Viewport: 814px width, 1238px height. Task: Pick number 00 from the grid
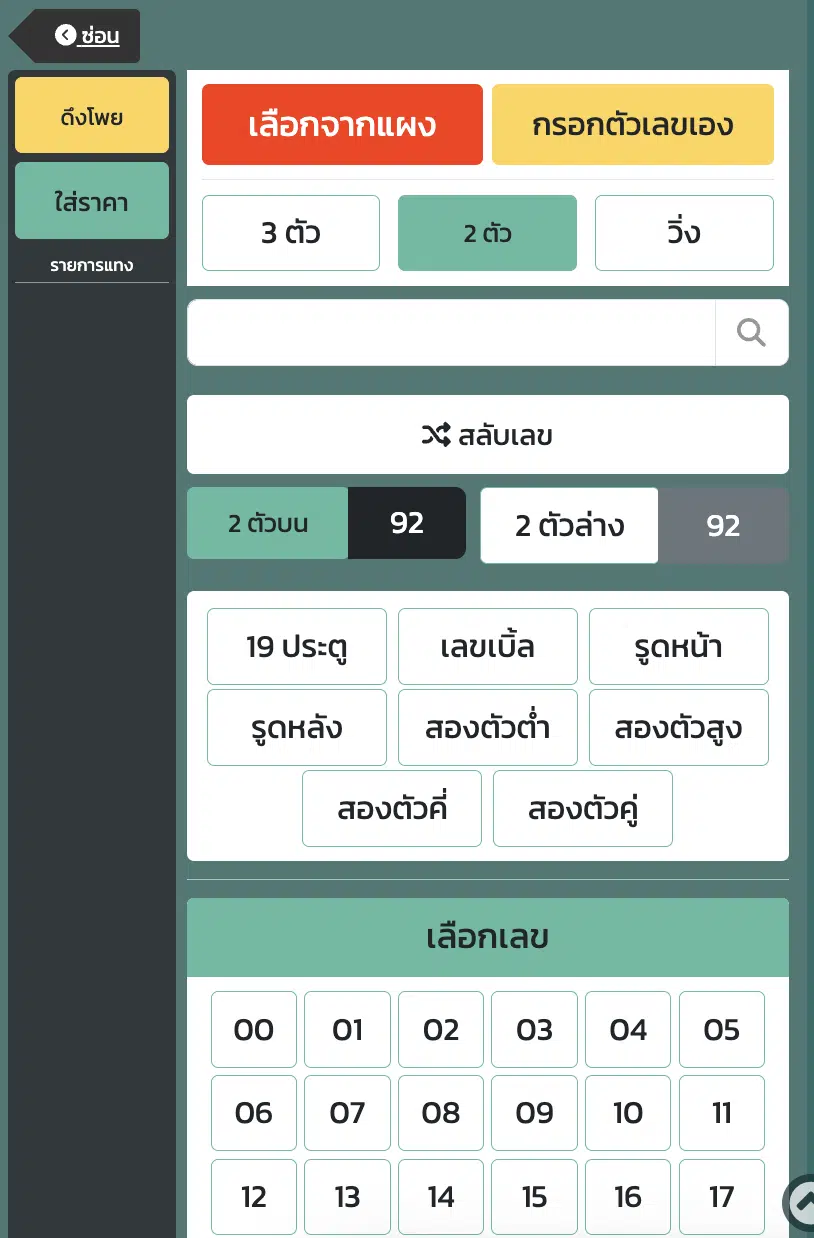tap(253, 1029)
